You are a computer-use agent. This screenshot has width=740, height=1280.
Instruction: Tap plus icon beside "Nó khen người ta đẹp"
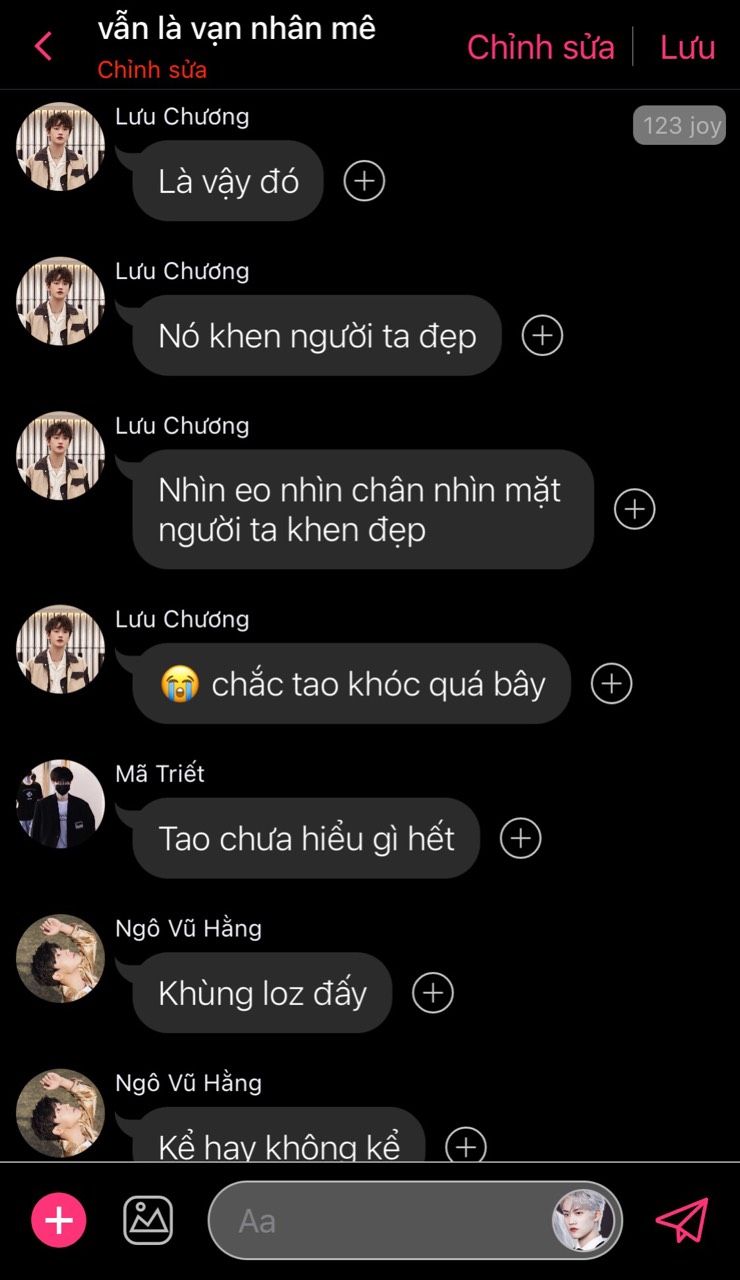542,336
